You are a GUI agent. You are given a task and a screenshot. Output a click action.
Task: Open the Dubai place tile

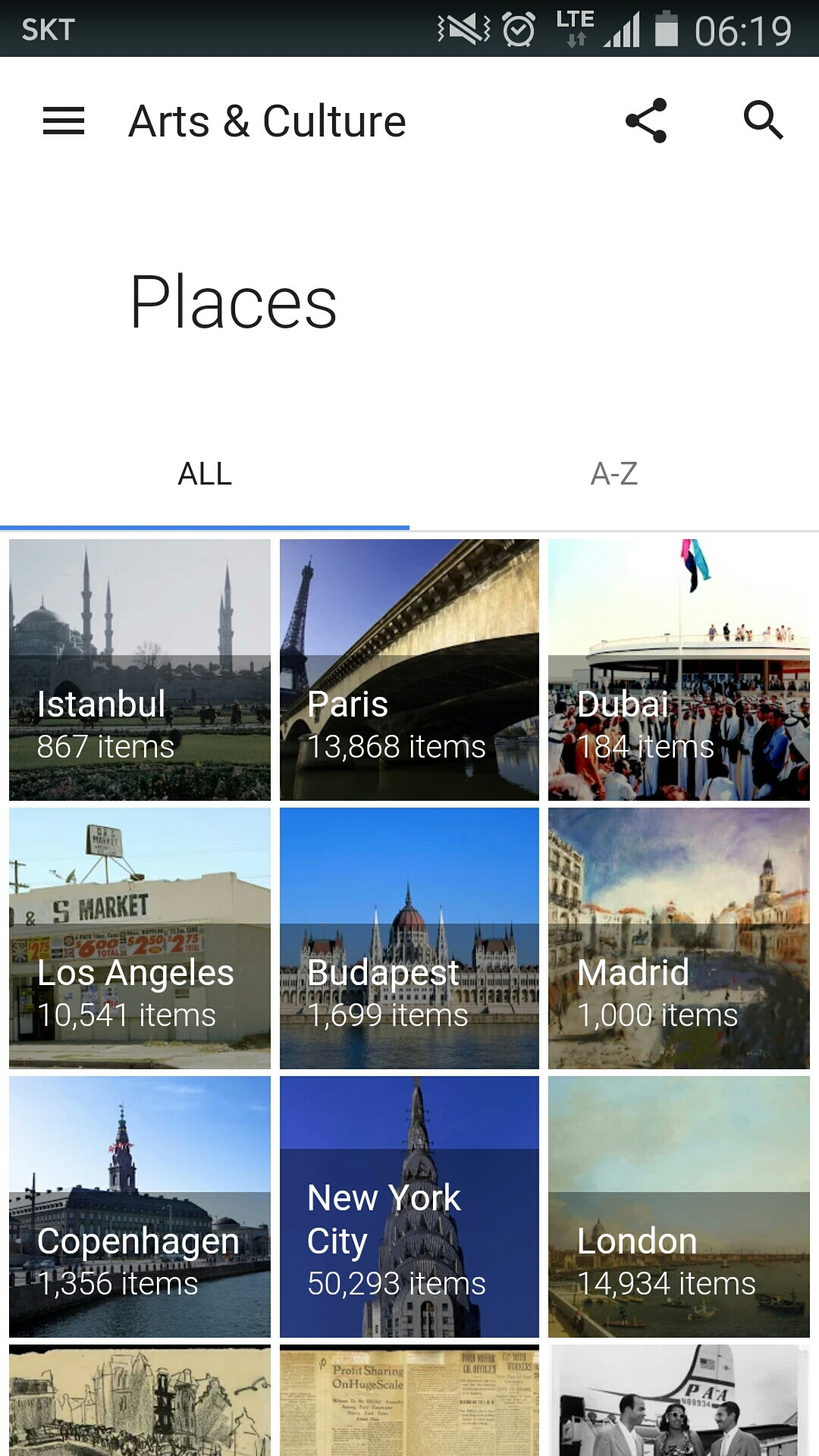[679, 670]
